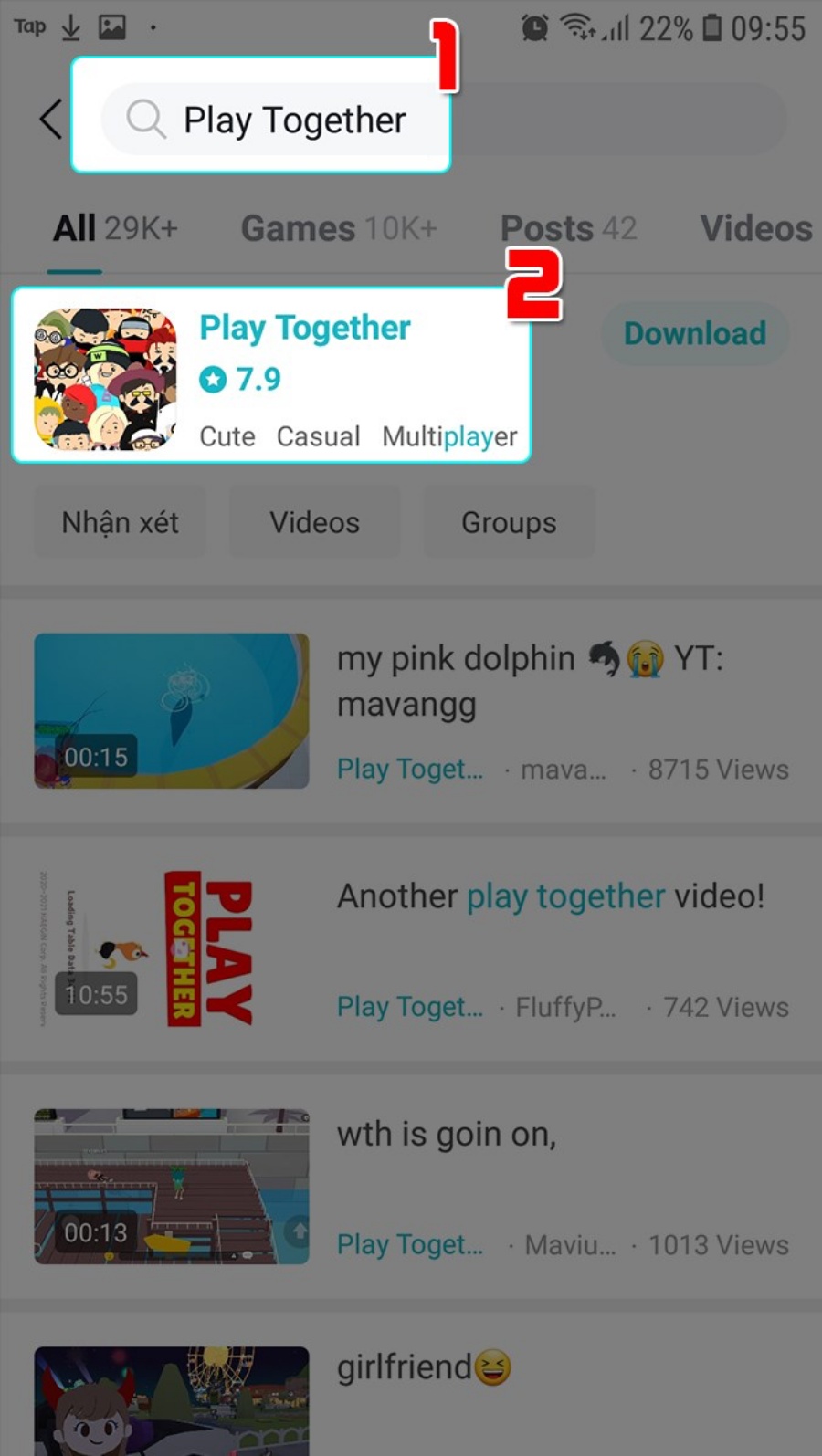Tap the Play Together search box
822x1456 pixels.
[x=292, y=120]
